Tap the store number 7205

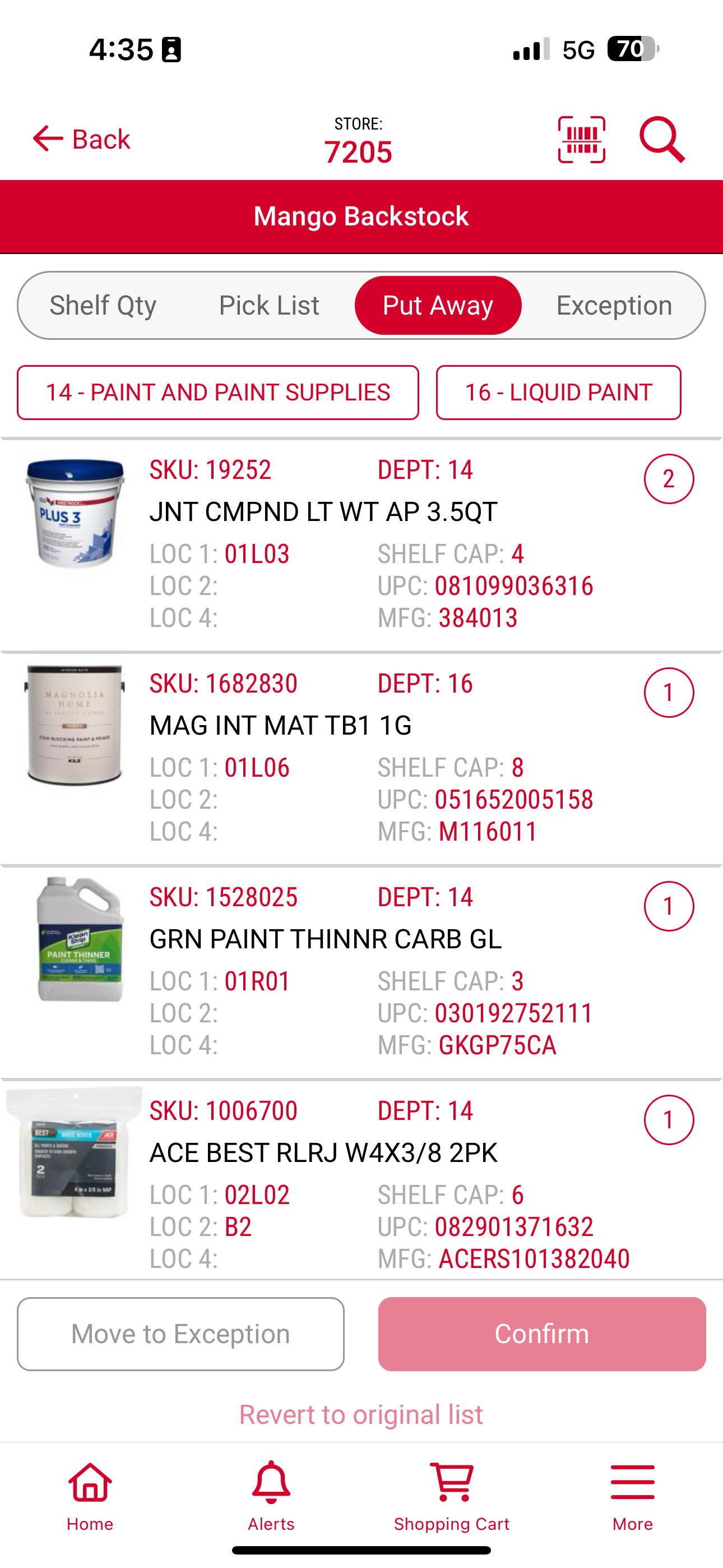[359, 152]
